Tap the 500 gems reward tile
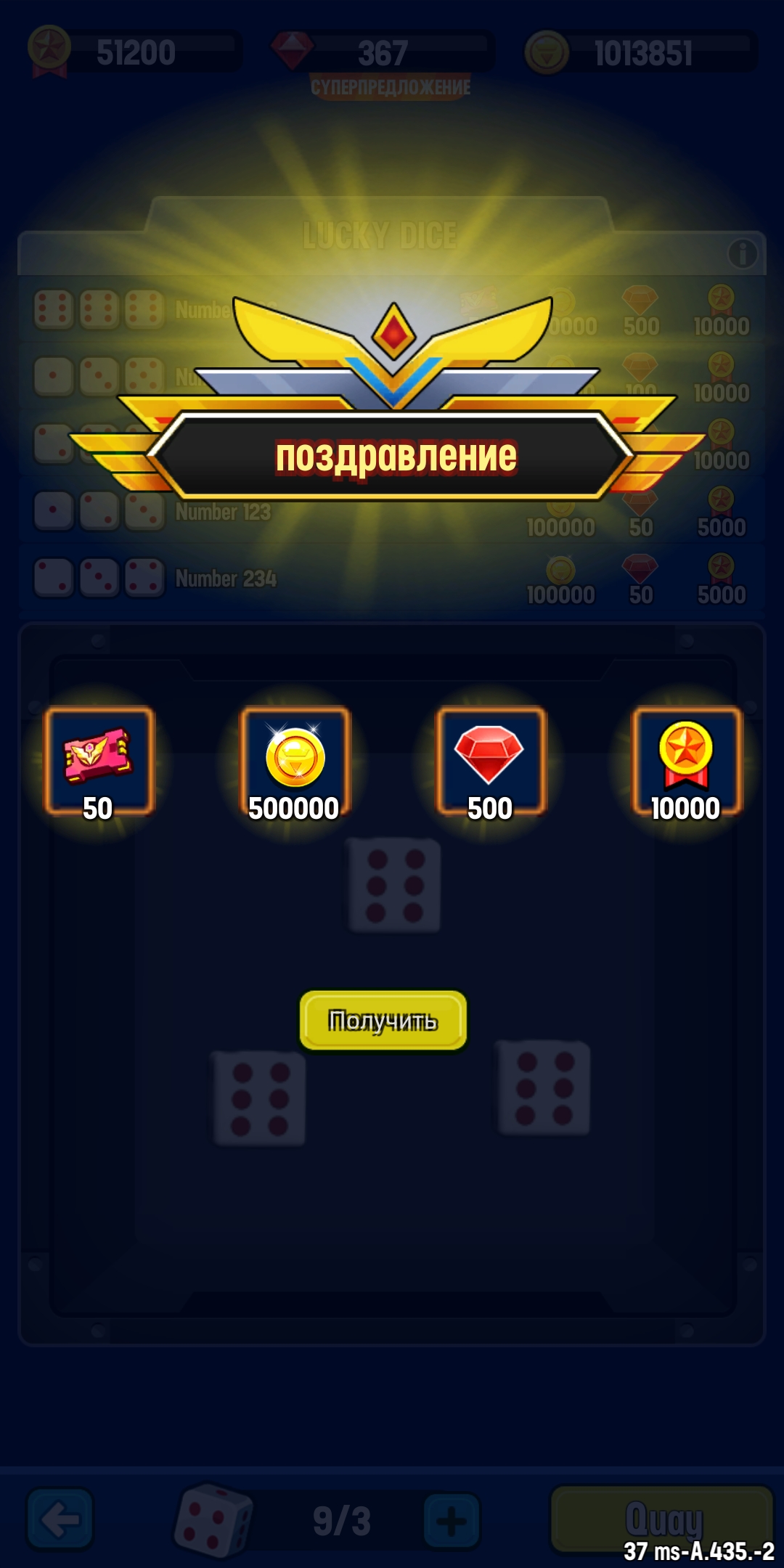 coord(490,762)
